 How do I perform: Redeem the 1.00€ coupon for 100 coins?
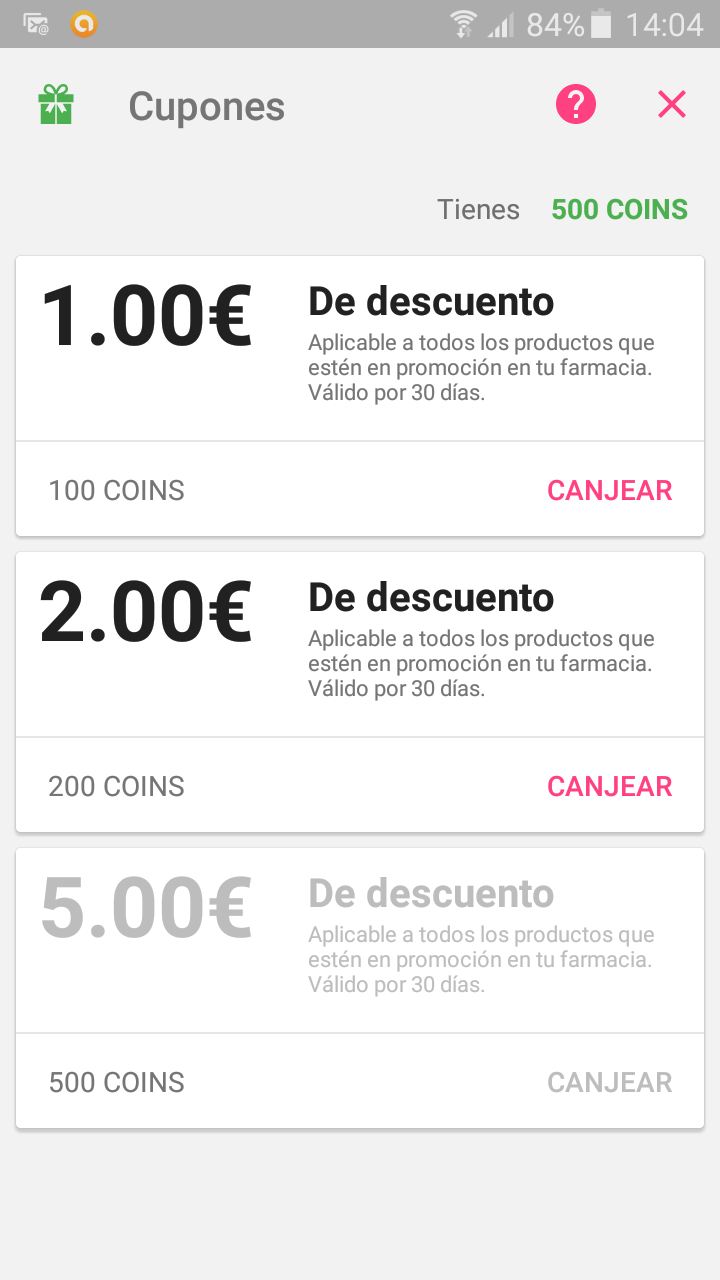point(609,490)
